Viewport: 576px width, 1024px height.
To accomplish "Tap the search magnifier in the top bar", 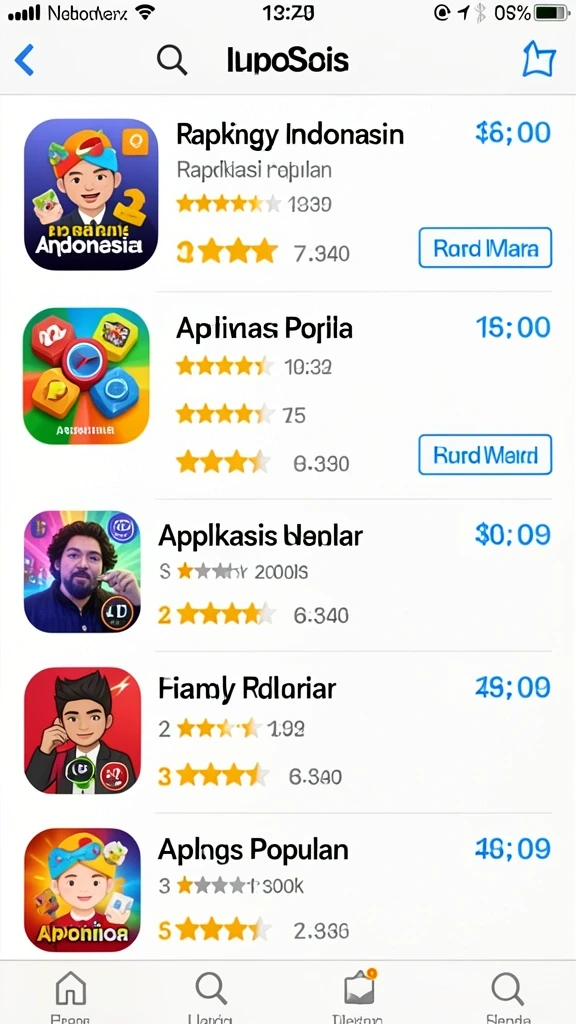I will pyautogui.click(x=172, y=60).
